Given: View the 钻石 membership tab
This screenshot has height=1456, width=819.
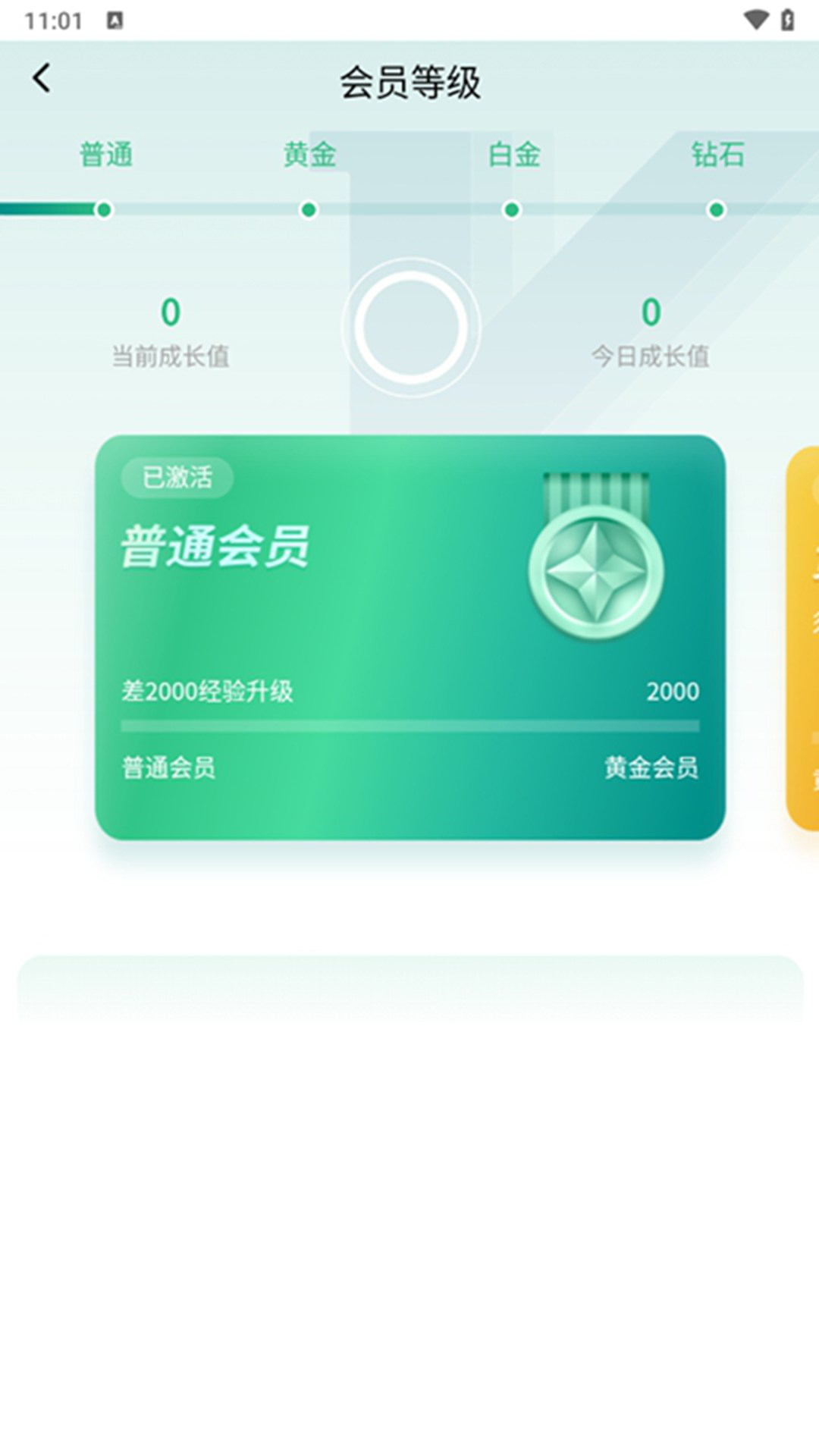Looking at the screenshot, I should (x=715, y=154).
